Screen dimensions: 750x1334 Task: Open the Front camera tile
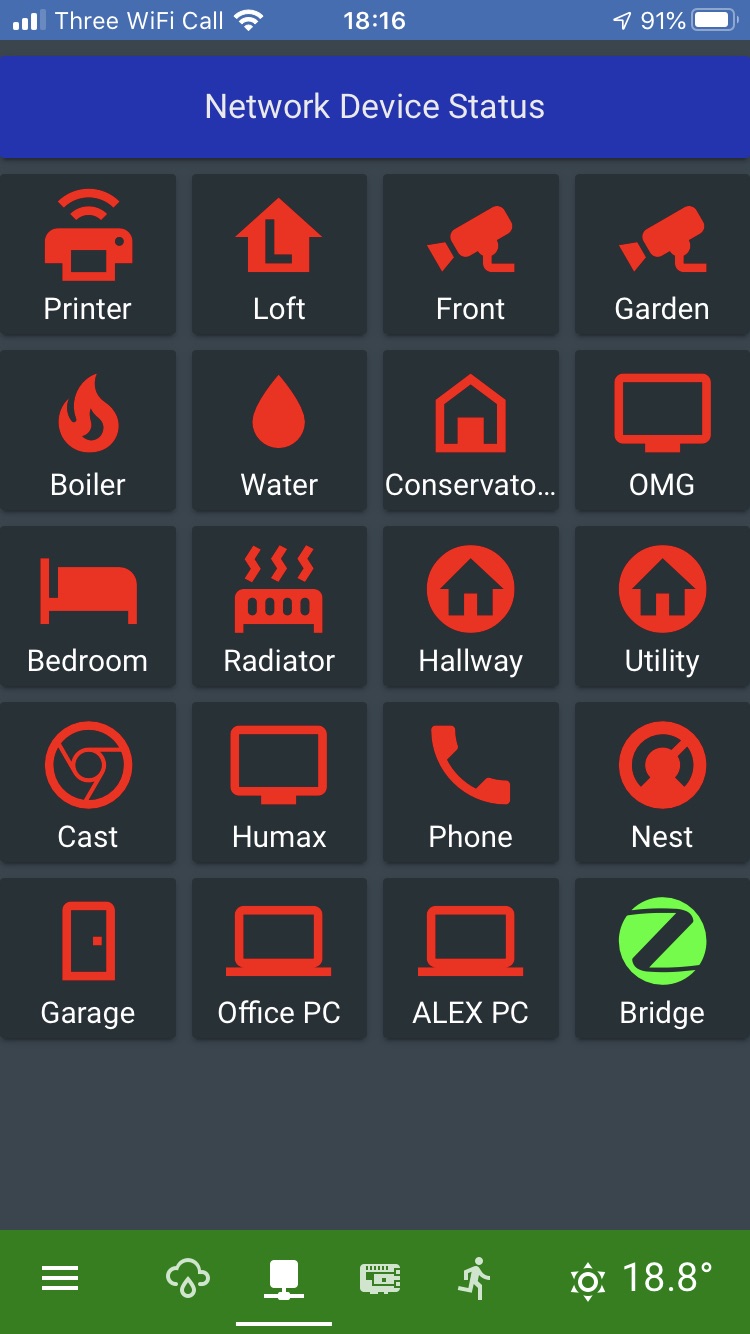471,255
